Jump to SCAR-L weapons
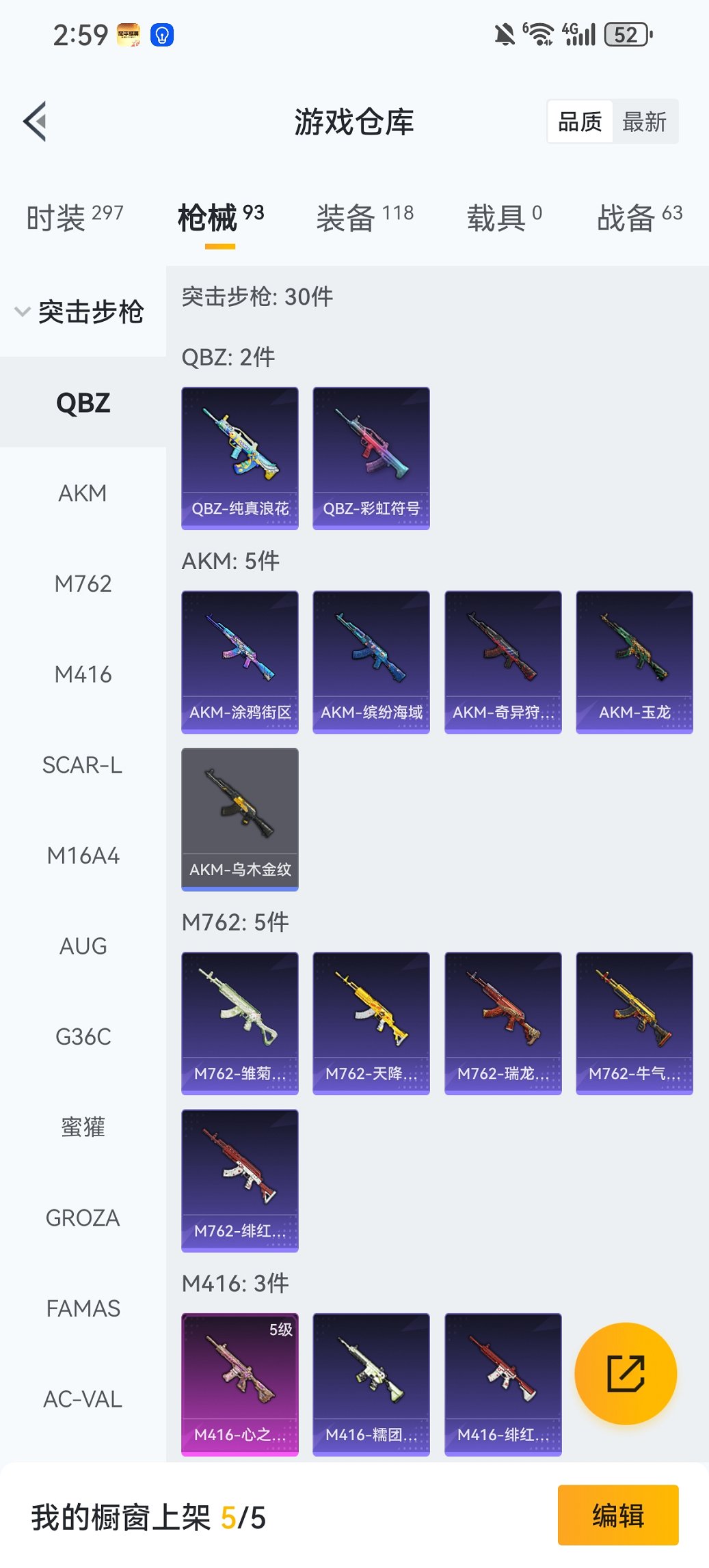709x1568 pixels. 83,765
